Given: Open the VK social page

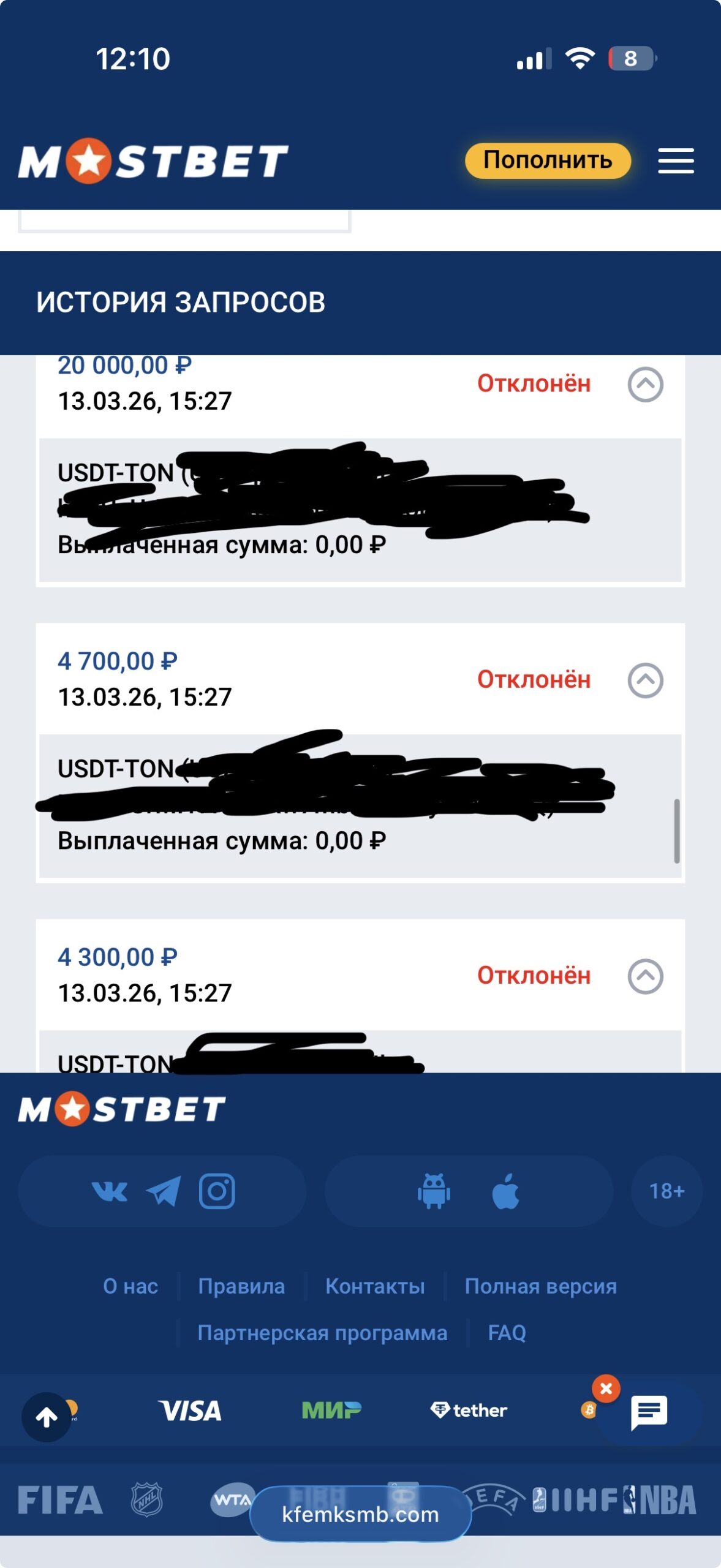Looking at the screenshot, I should tap(110, 1191).
